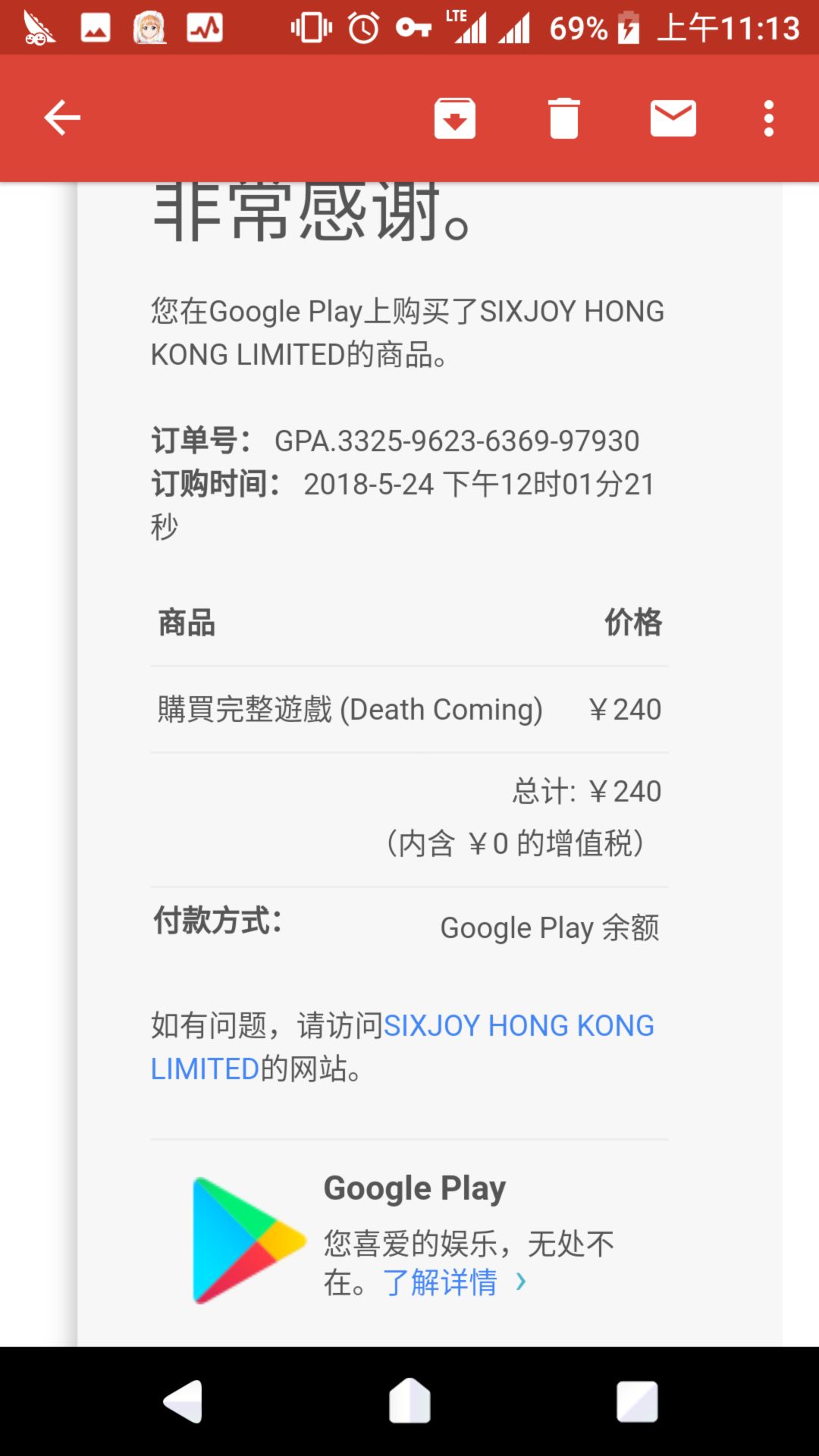The image size is (819, 1456).
Task: Go back to the inbox
Action: [62, 118]
